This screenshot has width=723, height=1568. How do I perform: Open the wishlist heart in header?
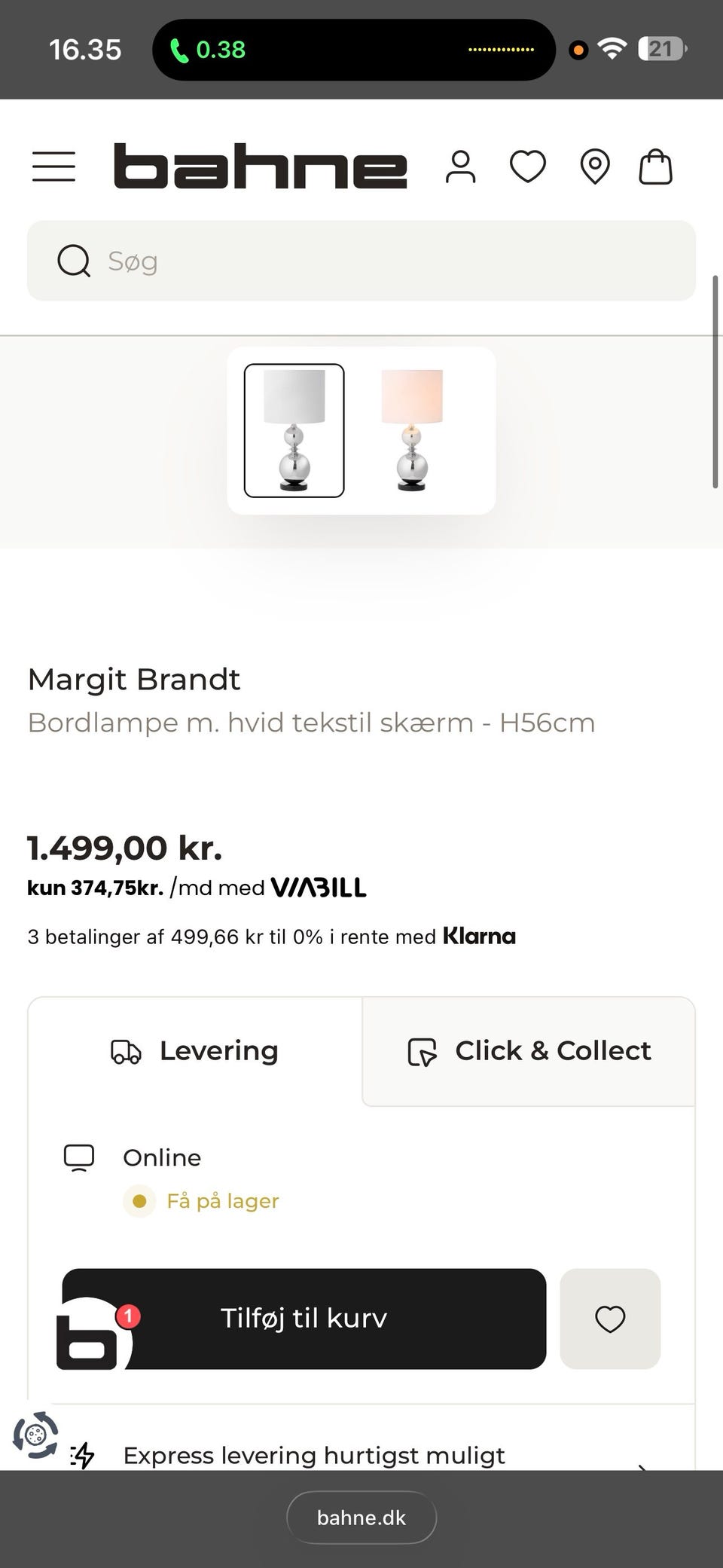pos(528,167)
